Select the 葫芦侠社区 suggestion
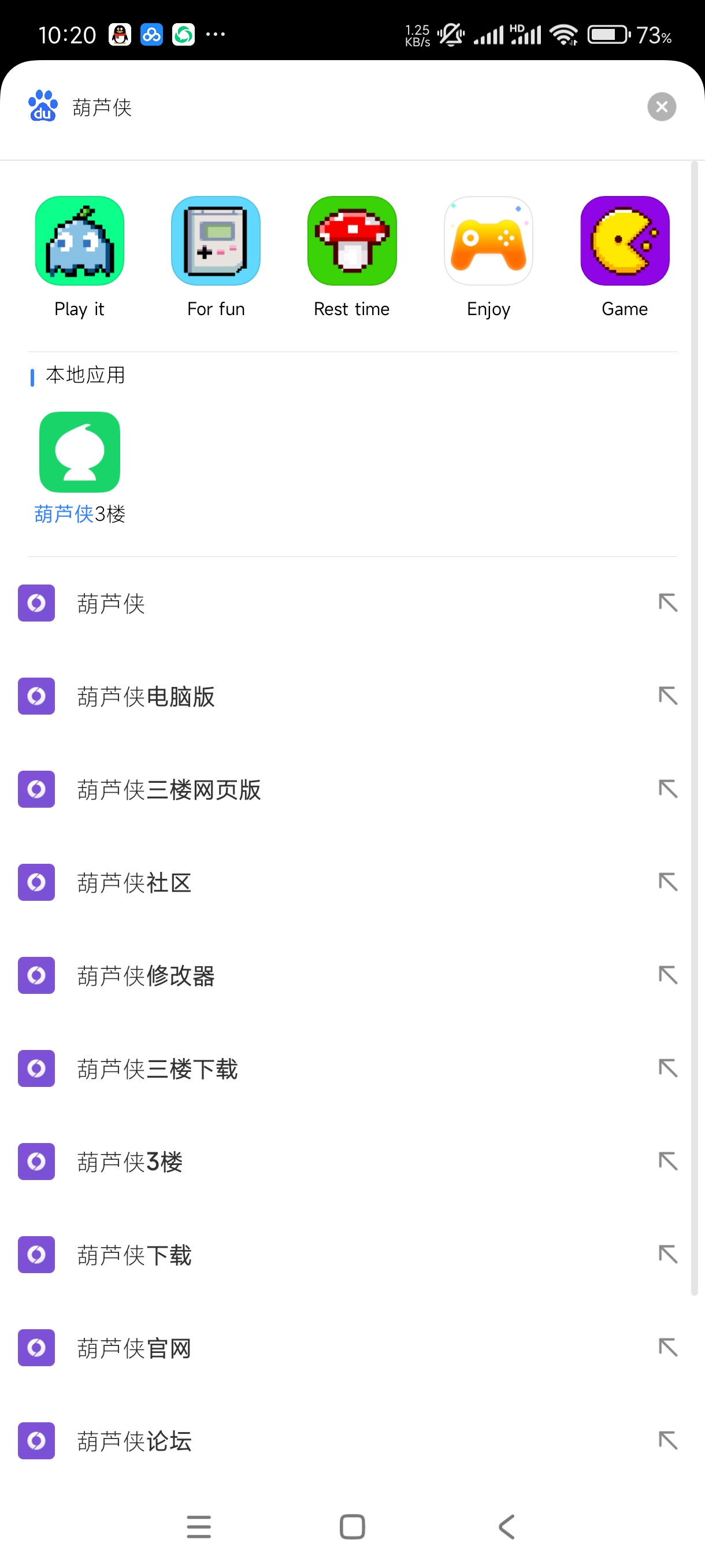Screen dimensions: 705x1568 click(135, 883)
